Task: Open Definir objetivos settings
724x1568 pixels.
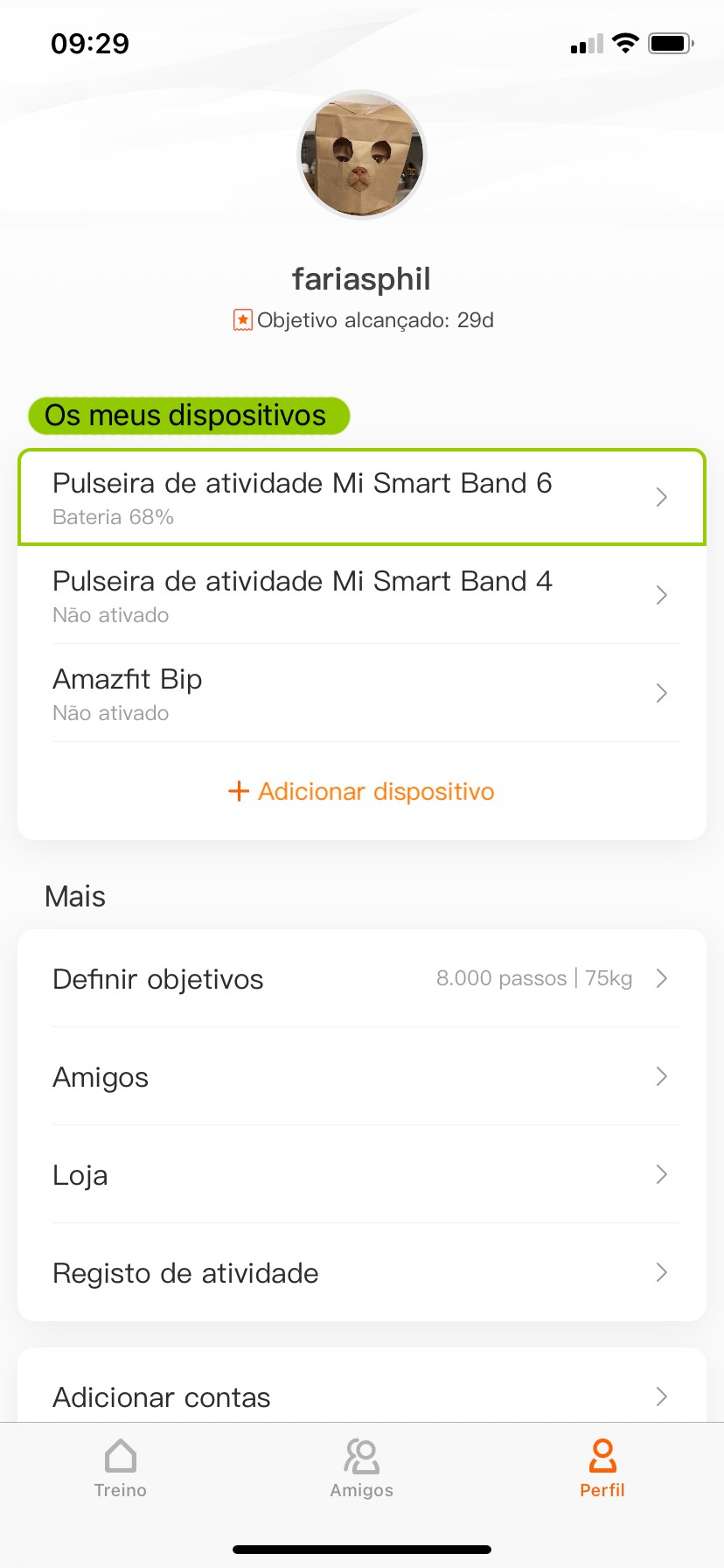Action: 361,979
